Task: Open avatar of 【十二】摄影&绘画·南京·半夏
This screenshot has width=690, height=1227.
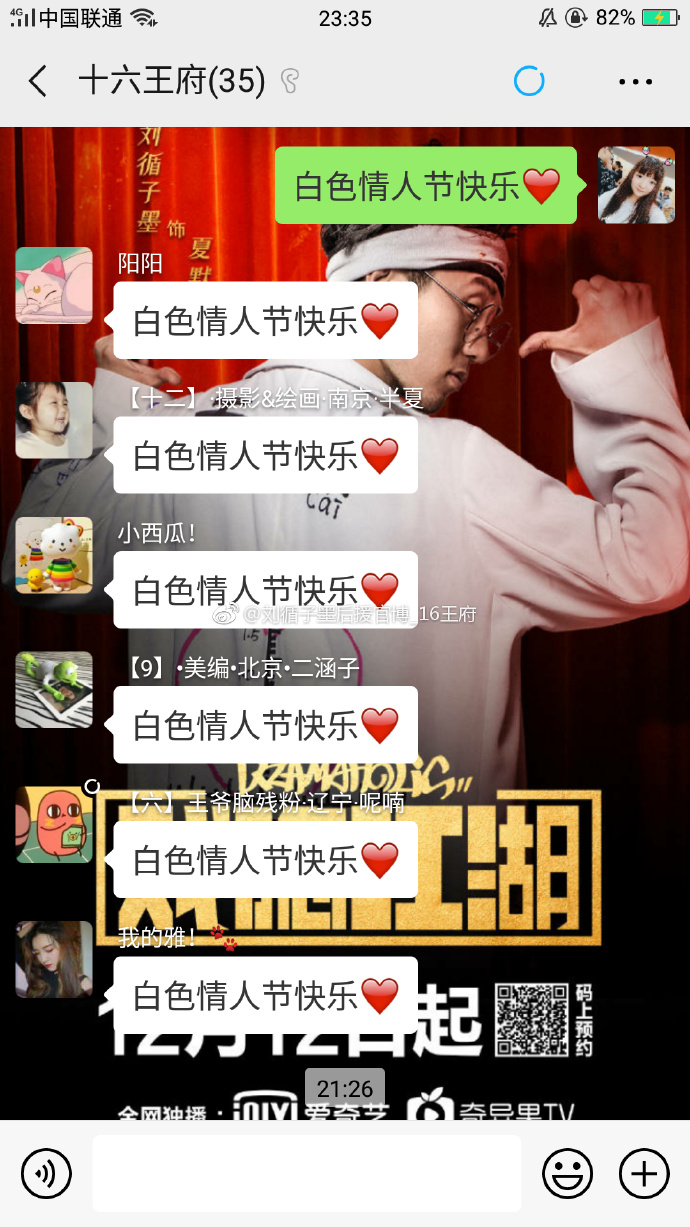Action: pos(54,420)
